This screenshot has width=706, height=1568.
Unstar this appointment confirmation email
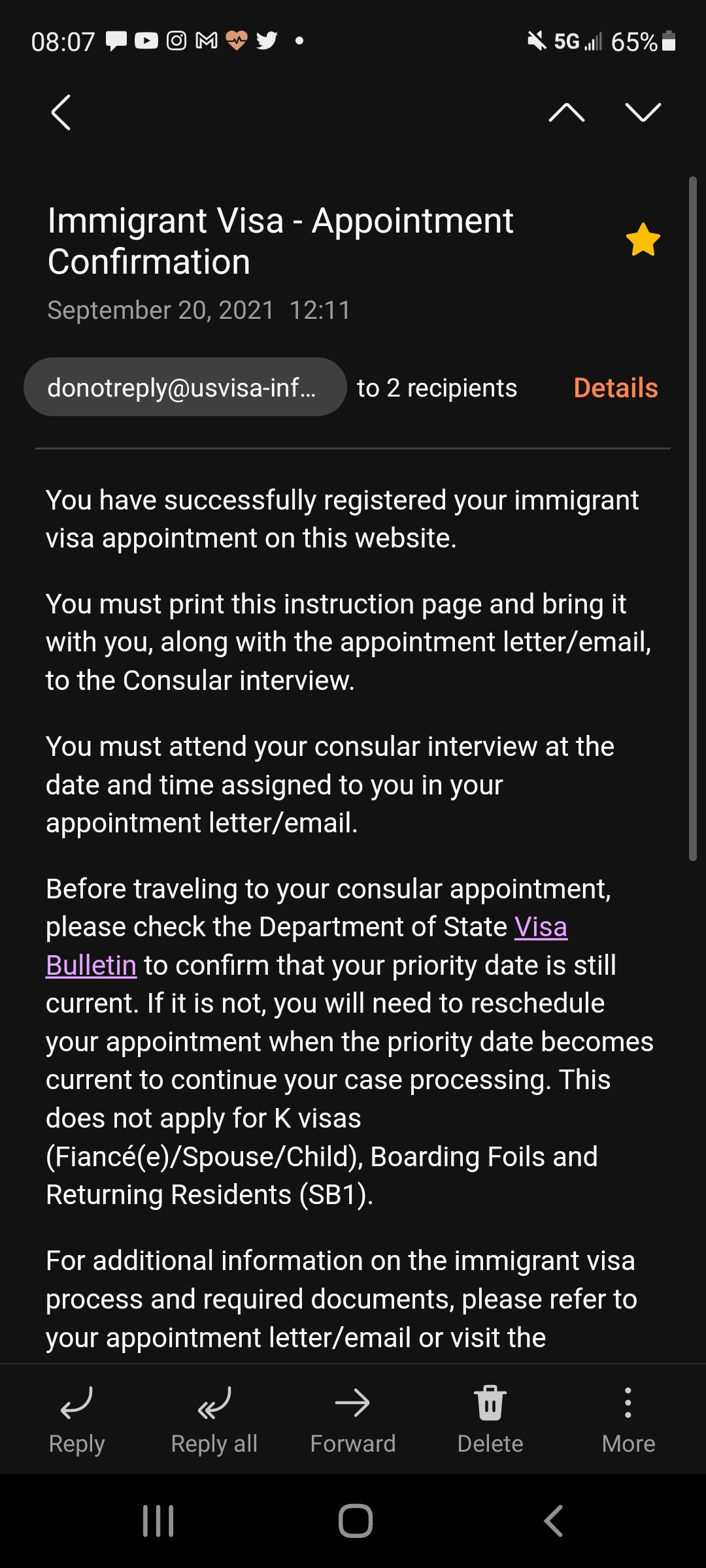coord(643,240)
